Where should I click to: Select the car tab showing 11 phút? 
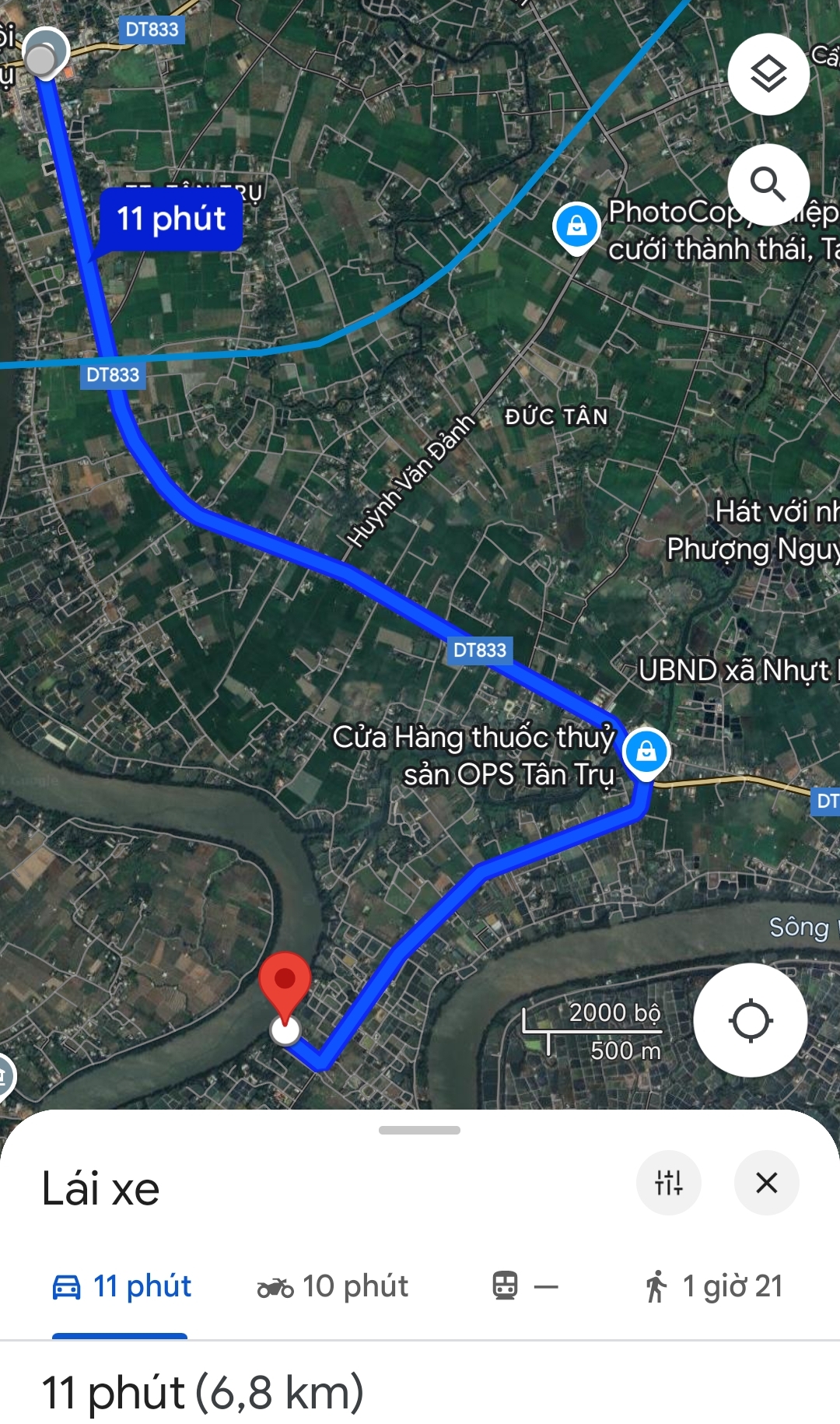pyautogui.click(x=121, y=1286)
